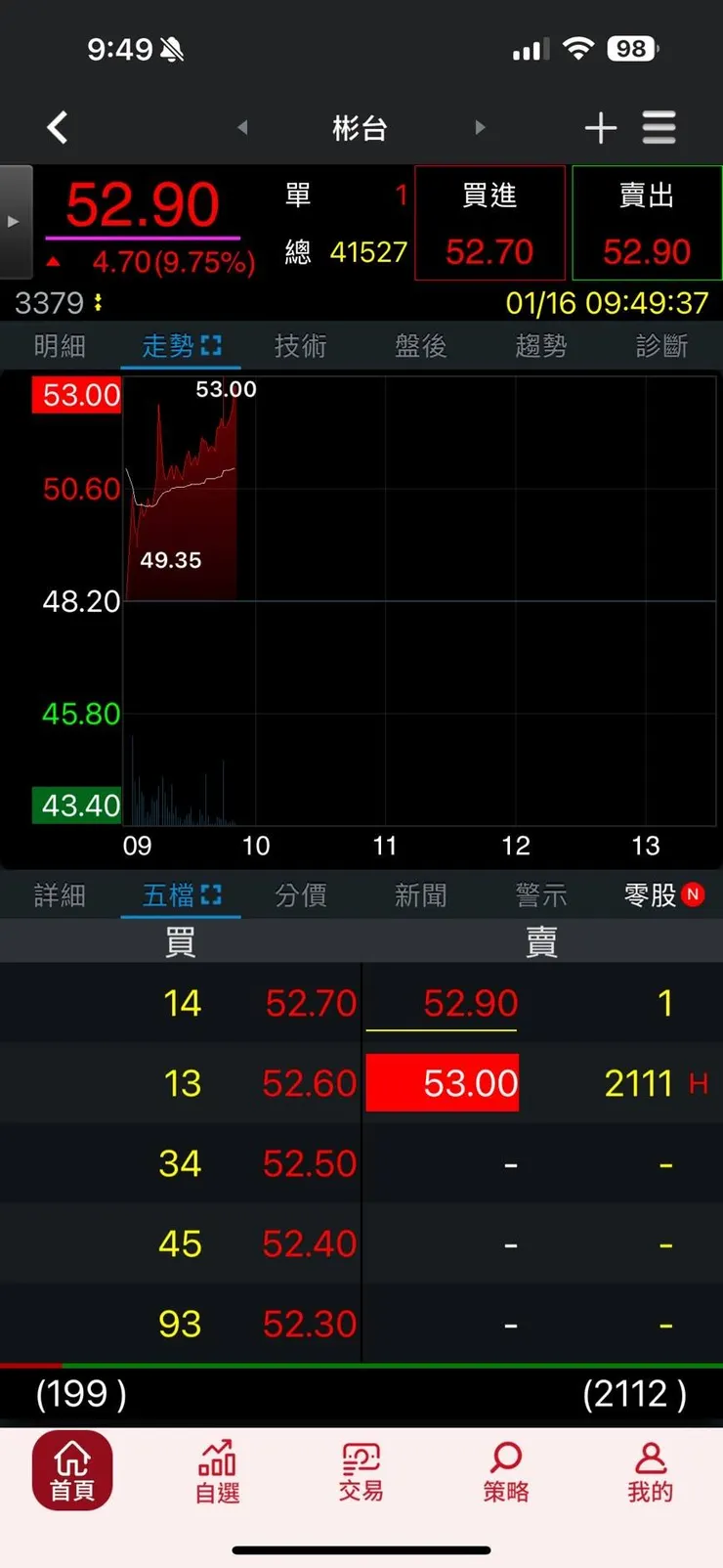
Task: Go back using the top-left arrow
Action: pyautogui.click(x=58, y=127)
